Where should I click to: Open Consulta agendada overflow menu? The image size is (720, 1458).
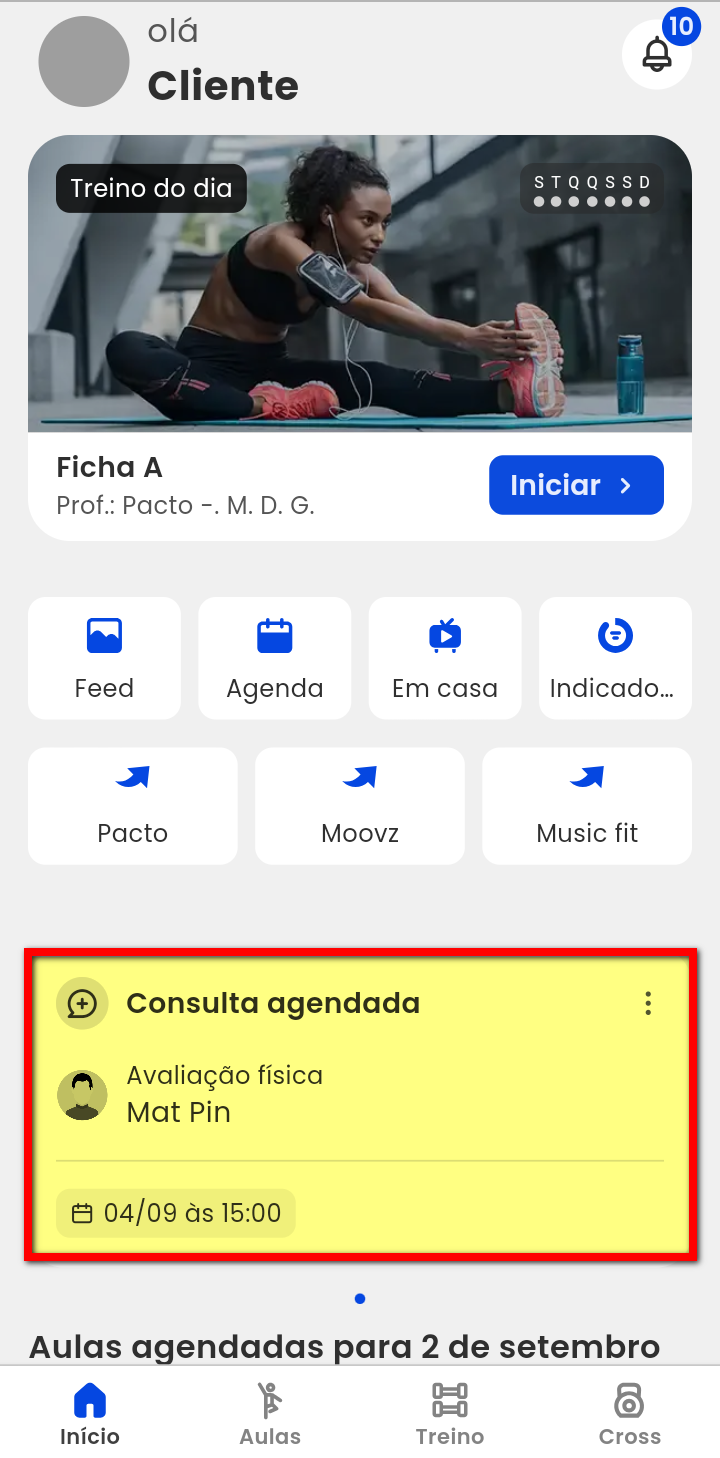click(x=648, y=1003)
